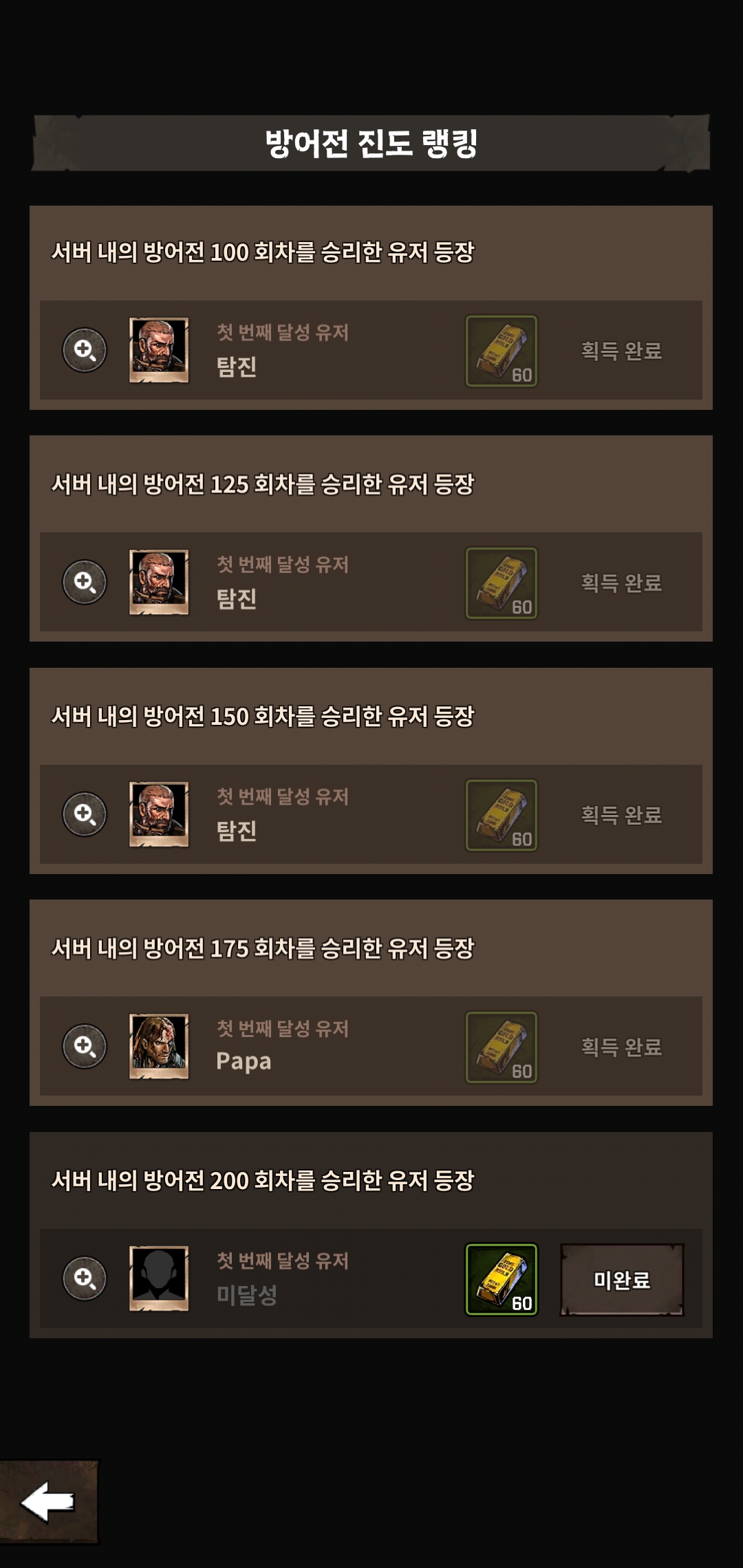Tap gold bar reward in 200회차 row
The image size is (743, 1568).
click(x=502, y=1279)
